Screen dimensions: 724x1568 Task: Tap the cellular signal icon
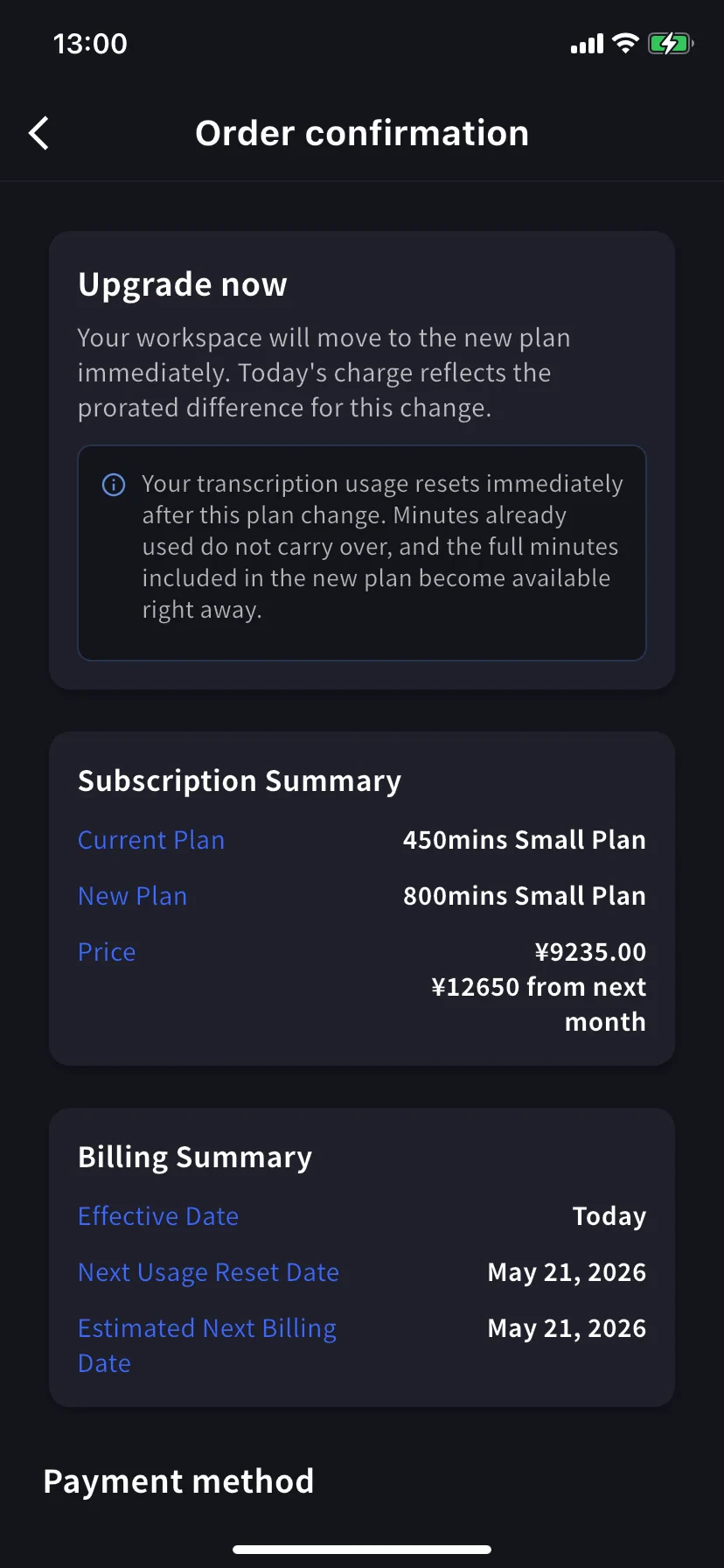(x=585, y=43)
